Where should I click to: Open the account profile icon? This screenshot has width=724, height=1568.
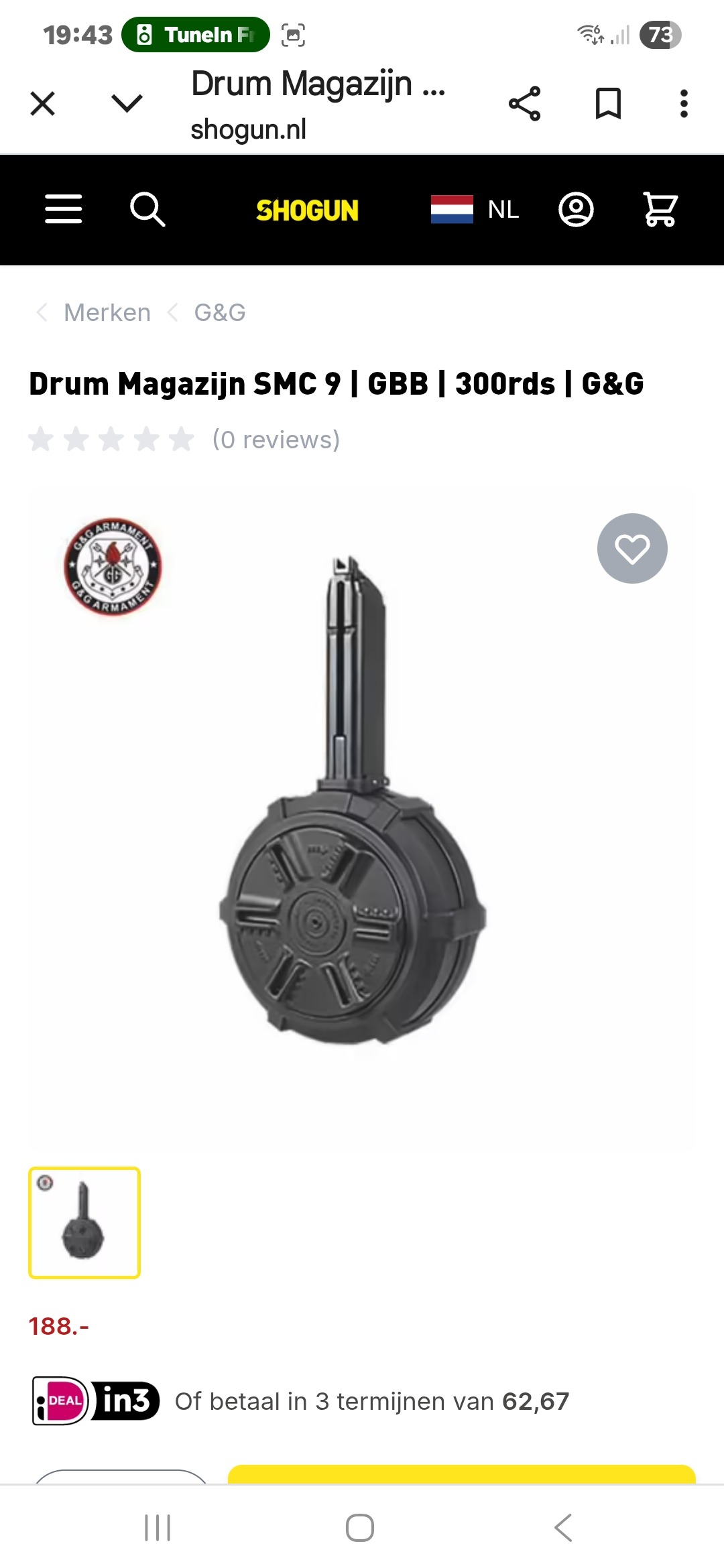pyautogui.click(x=576, y=210)
